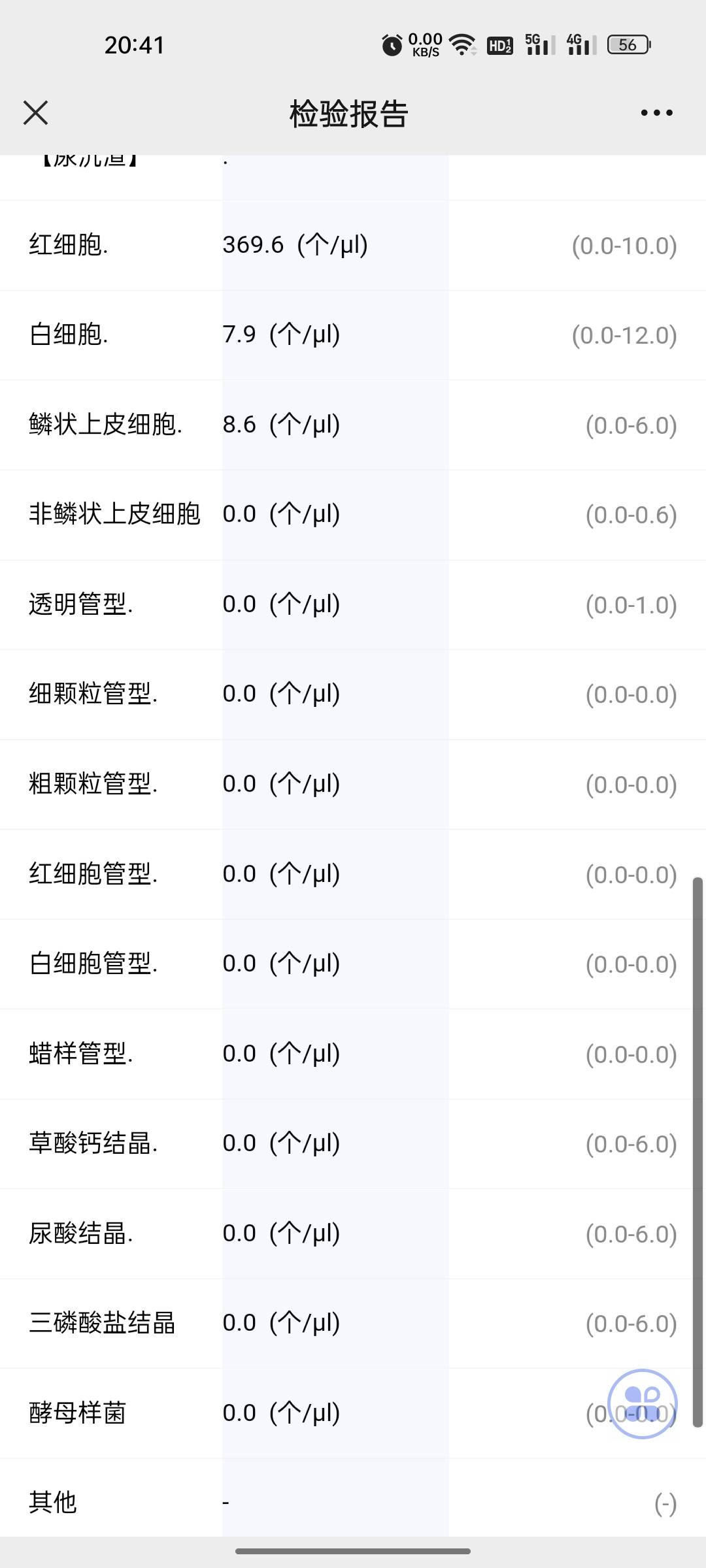Close the lab report with the X
Image resolution: width=706 pixels, height=1568 pixels.
tap(36, 112)
